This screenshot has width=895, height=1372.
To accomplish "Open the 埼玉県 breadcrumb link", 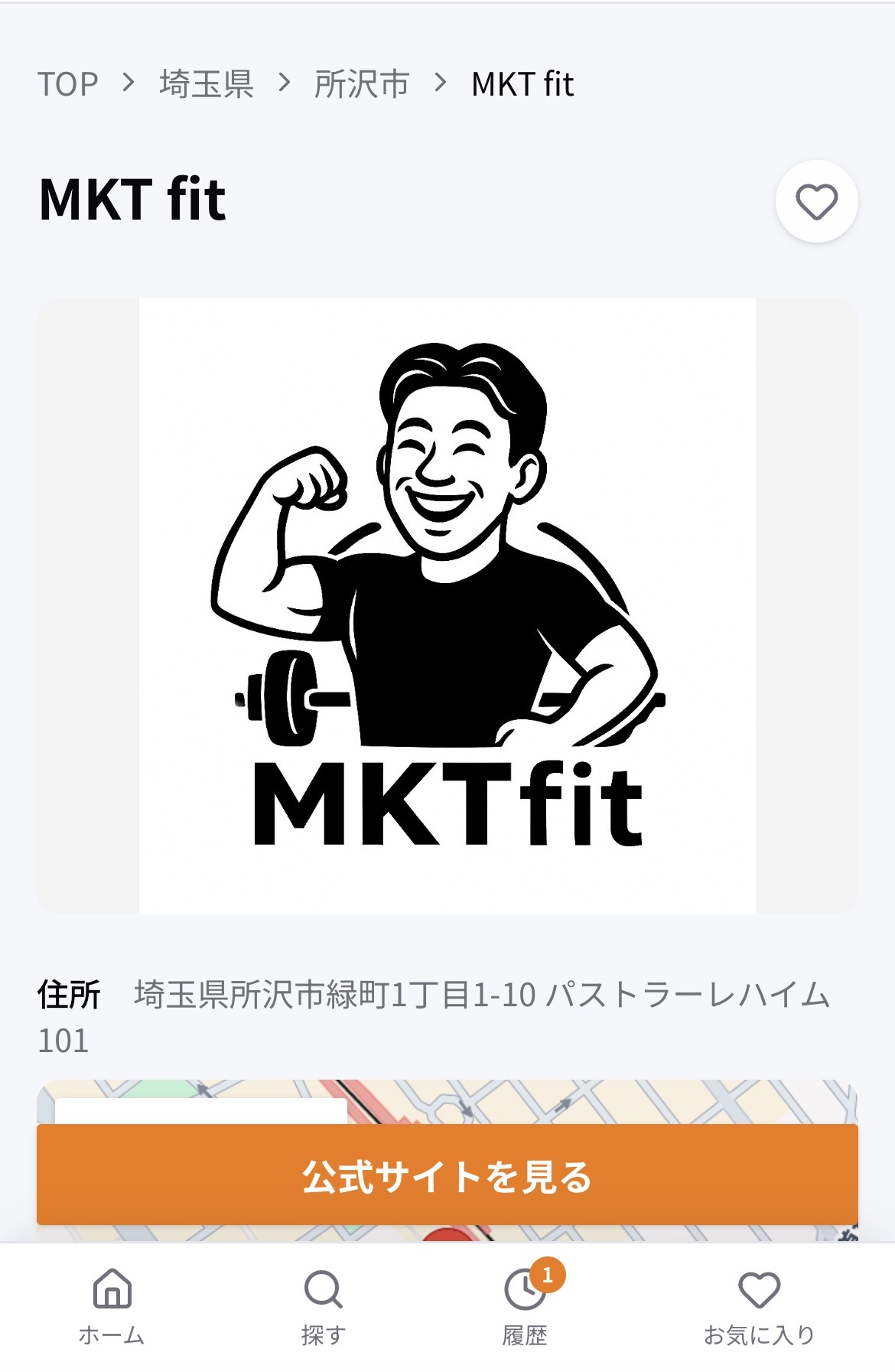I will coord(207,84).
